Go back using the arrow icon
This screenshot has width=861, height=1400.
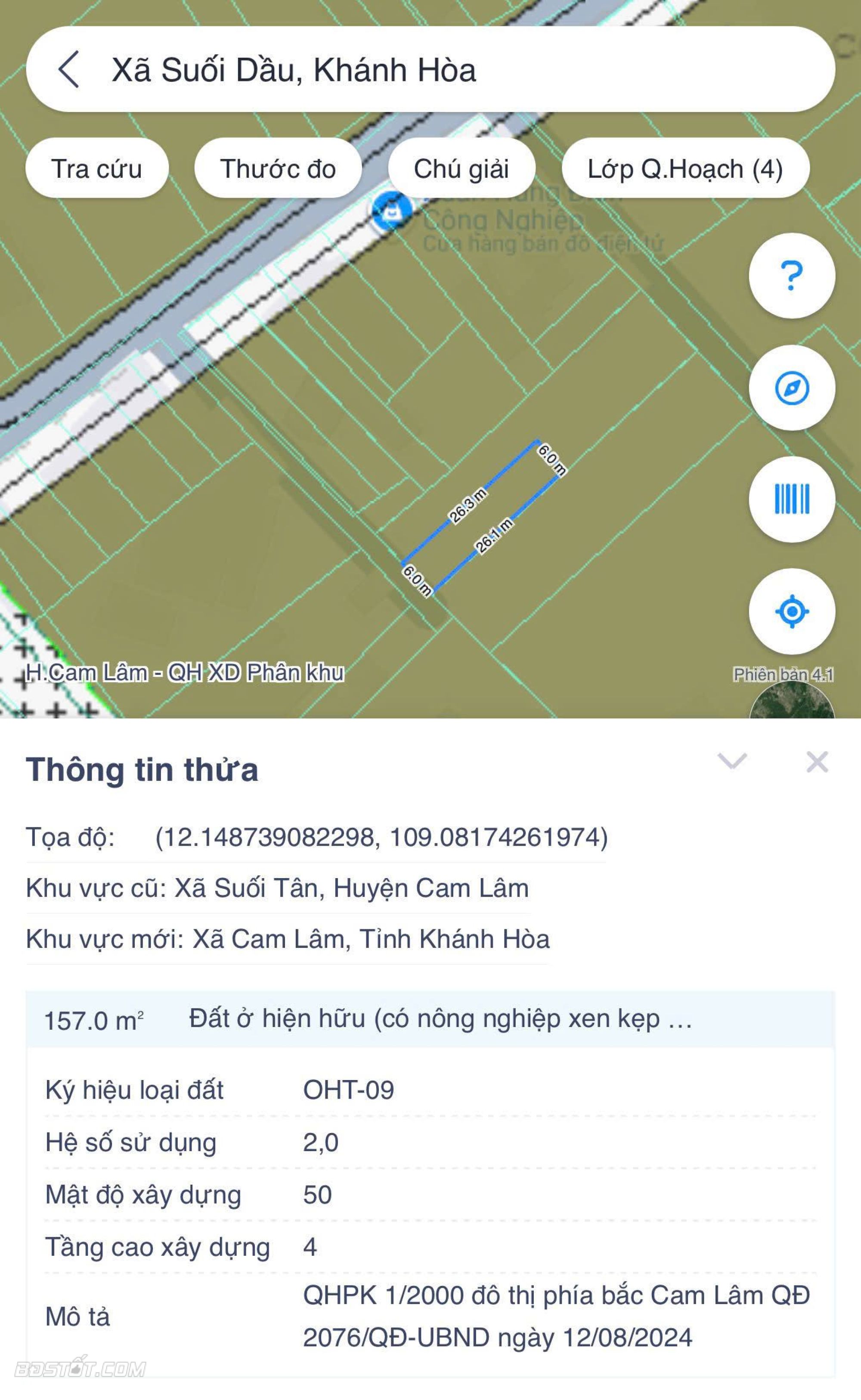coord(69,69)
